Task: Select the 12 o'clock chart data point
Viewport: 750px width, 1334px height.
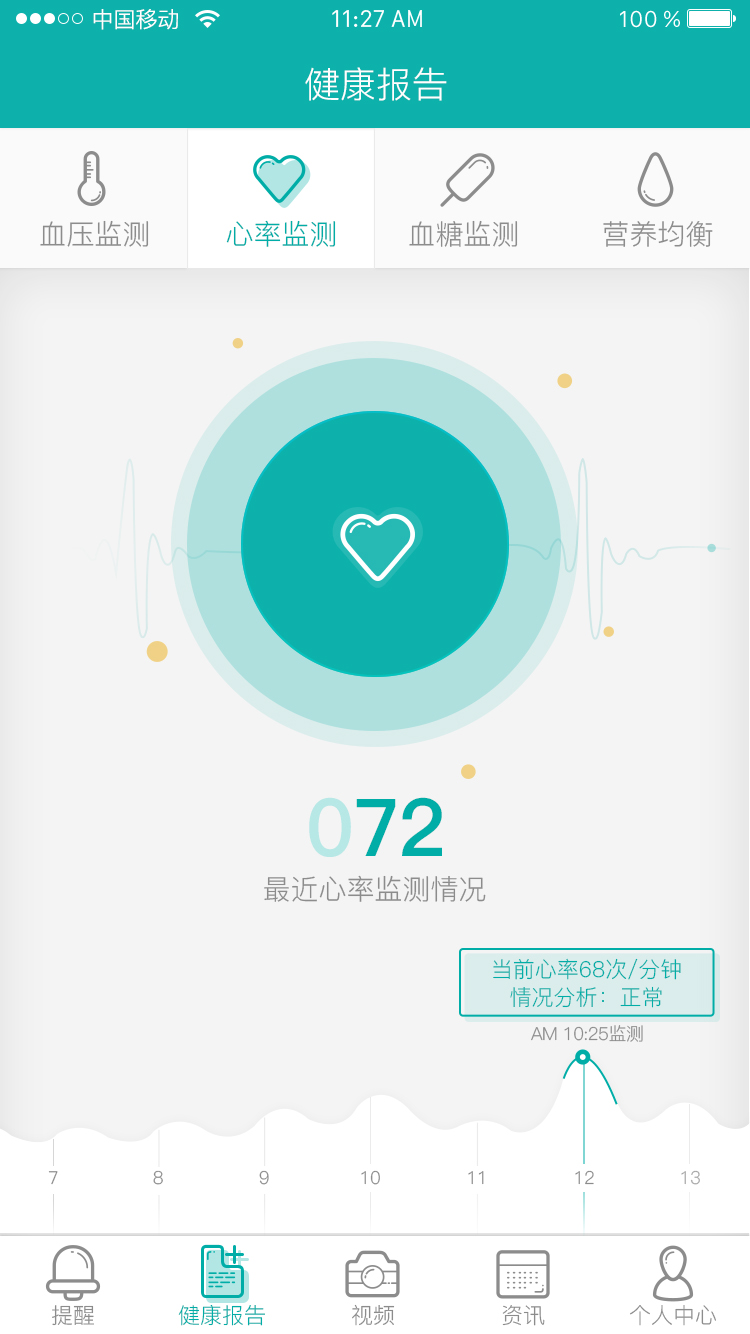Action: point(583,1057)
